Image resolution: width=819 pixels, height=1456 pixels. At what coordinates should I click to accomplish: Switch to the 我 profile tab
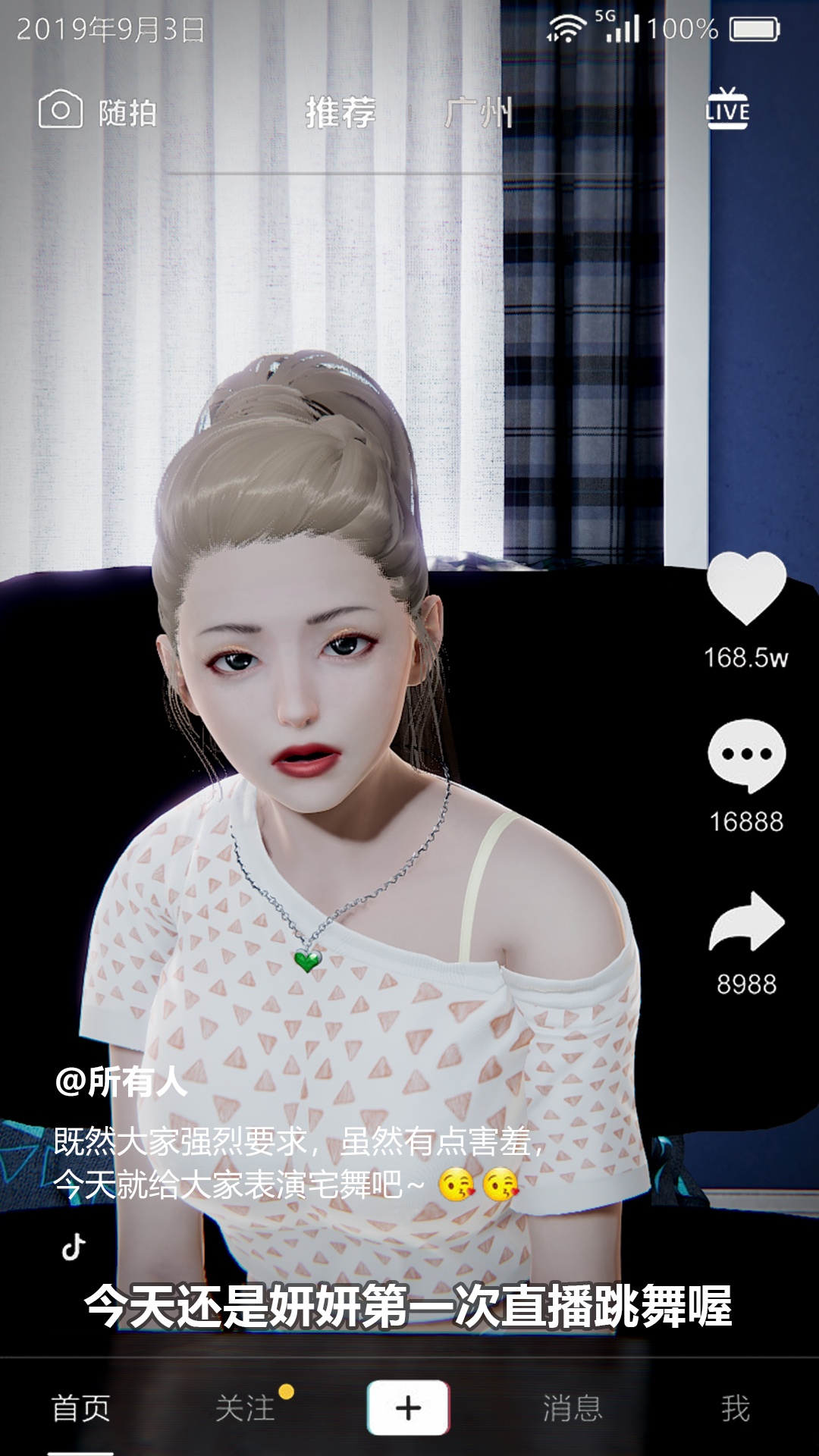(x=735, y=1408)
